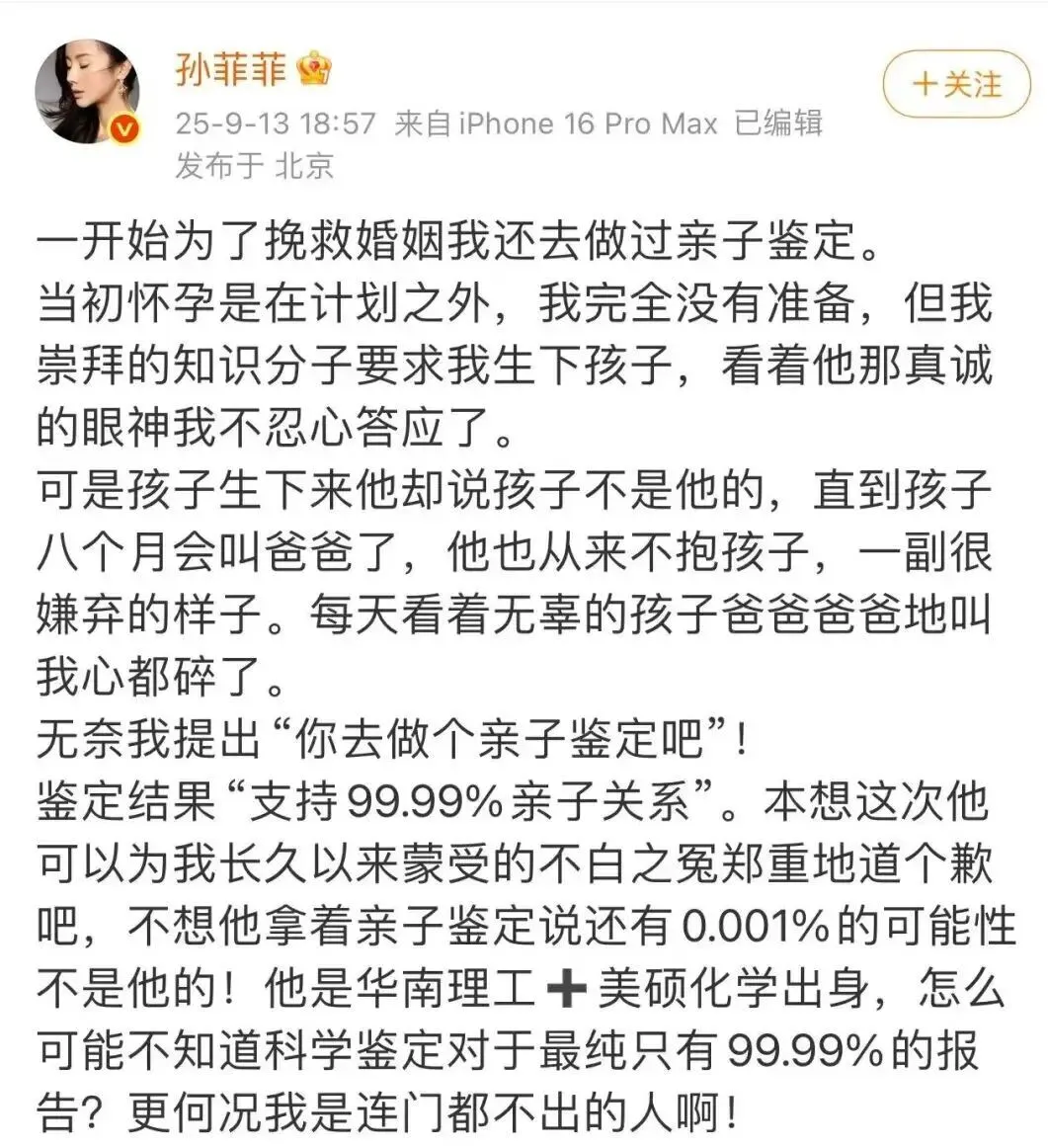The height and width of the screenshot is (1148, 1048).
Task: Open the 孙菲菲 username link
Action: 230,69
